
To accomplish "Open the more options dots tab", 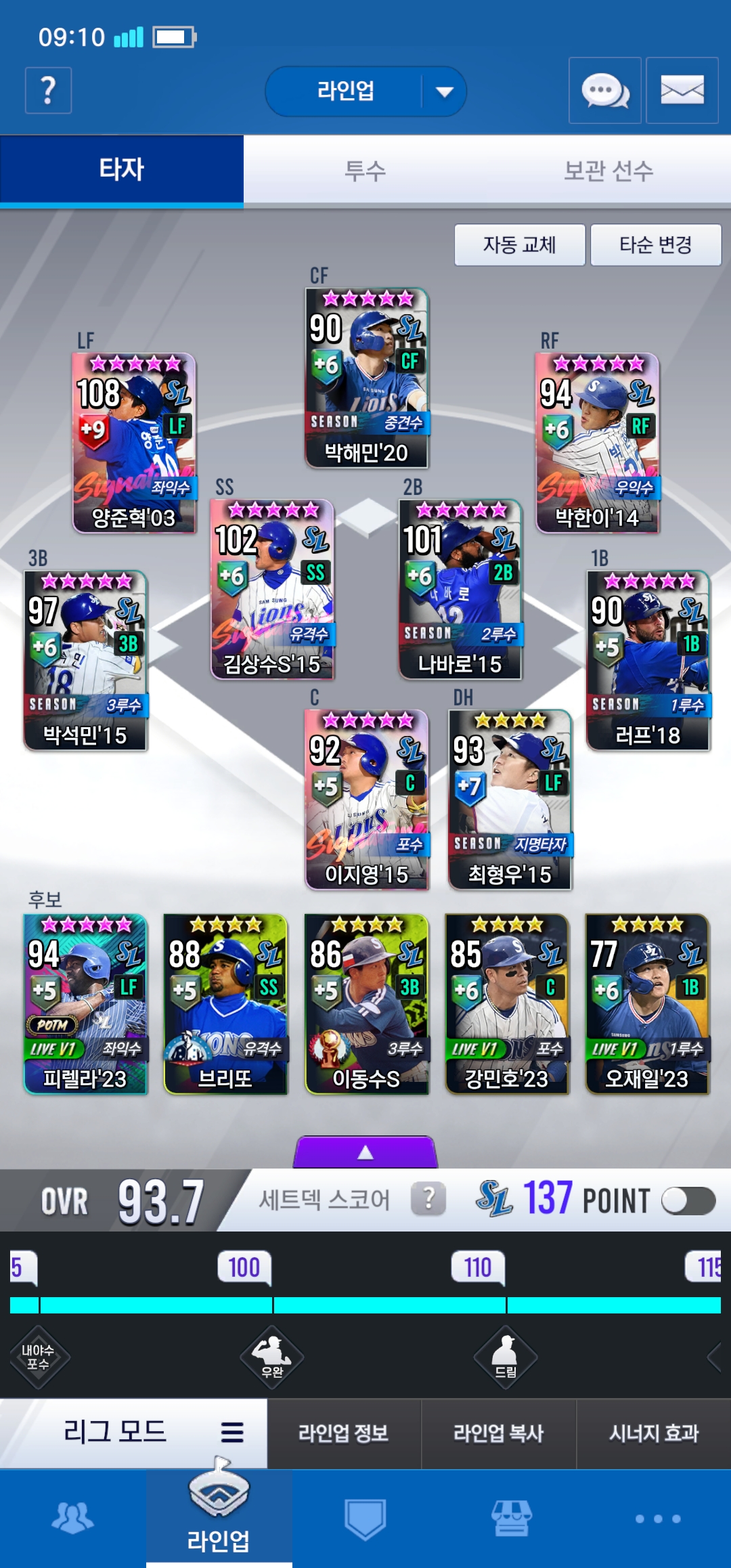I will tap(658, 1519).
